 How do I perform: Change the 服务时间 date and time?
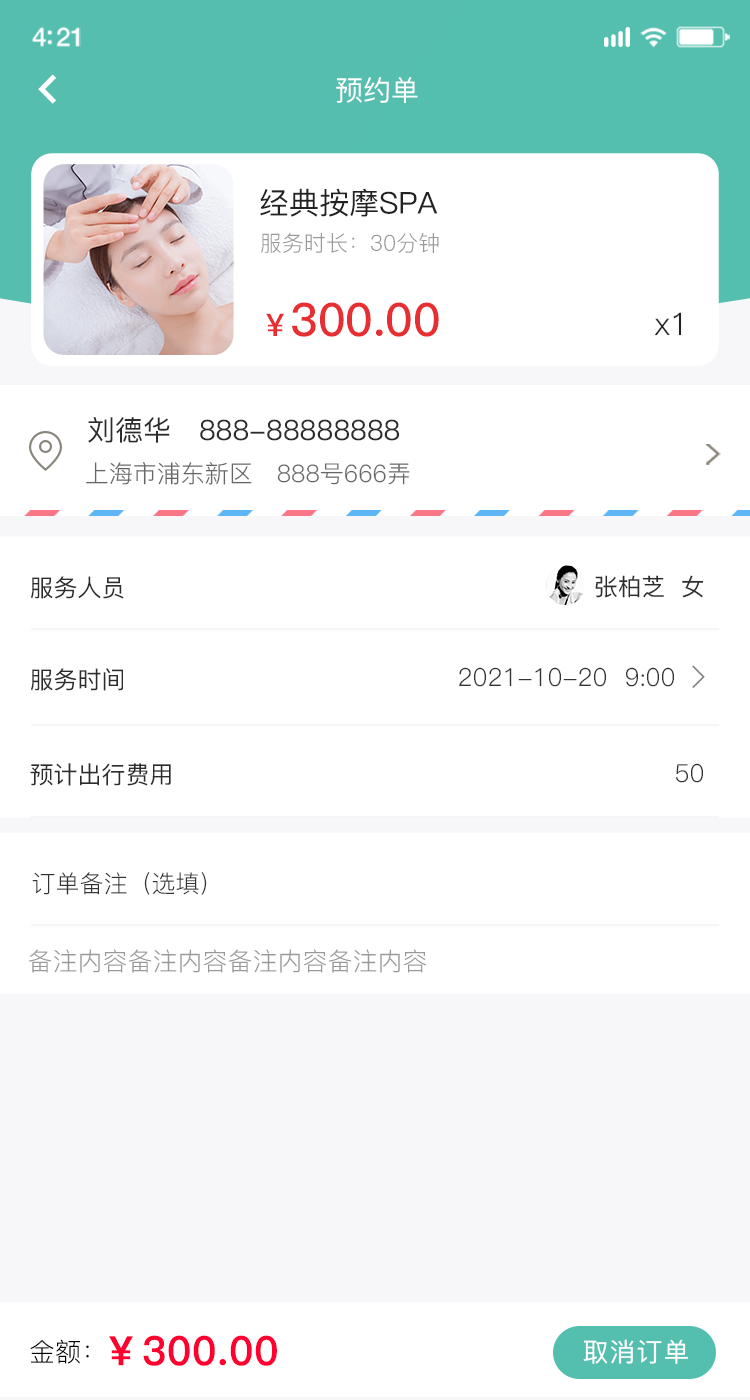[580, 678]
